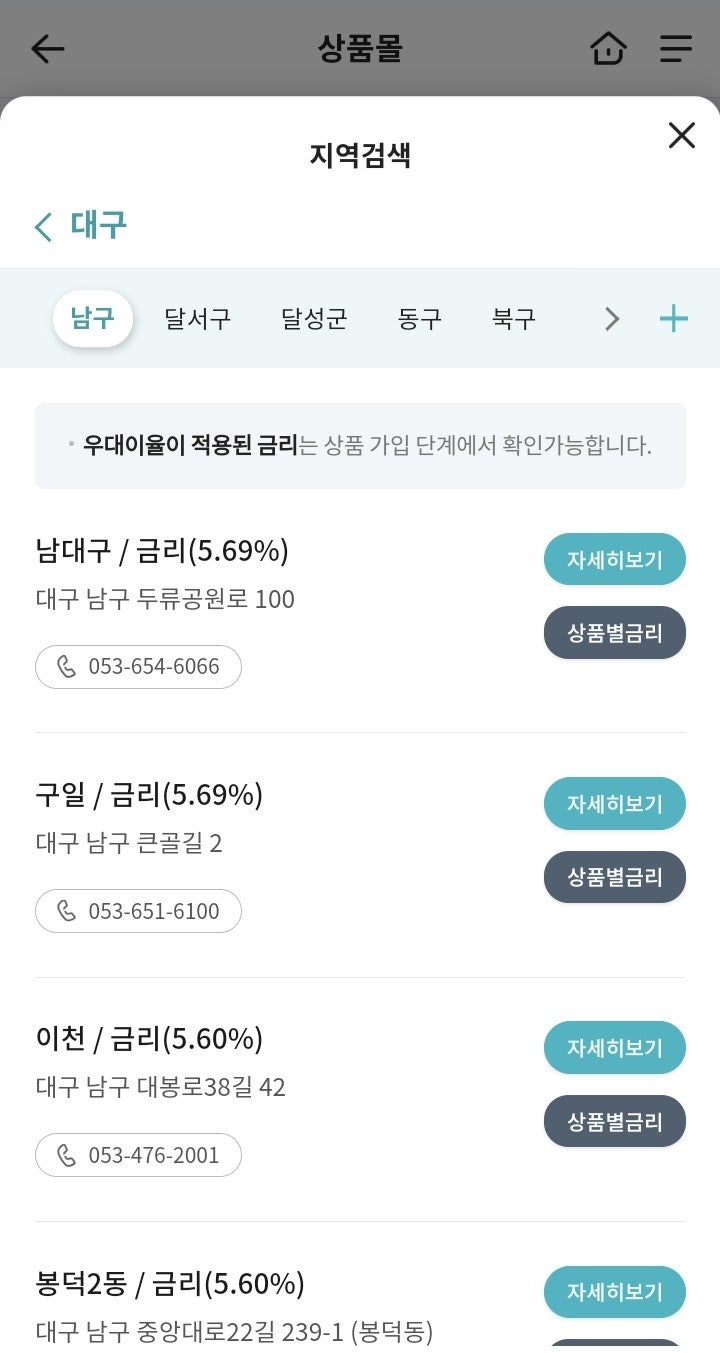Open 상품별금리 for 남대구 branch
Screen dimensions: 720x1353
pyautogui.click(x=615, y=633)
